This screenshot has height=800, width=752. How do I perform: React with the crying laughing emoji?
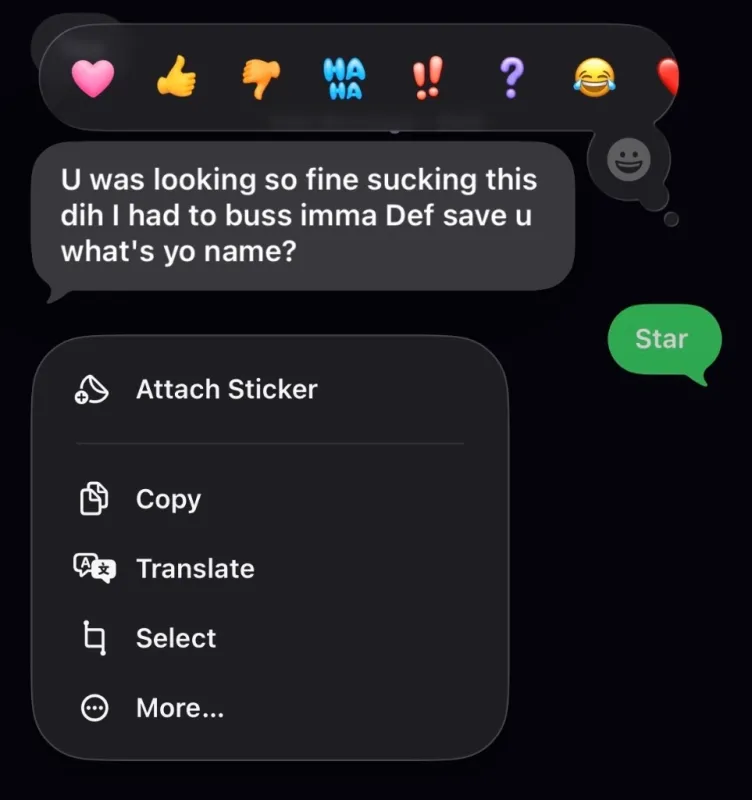point(594,78)
